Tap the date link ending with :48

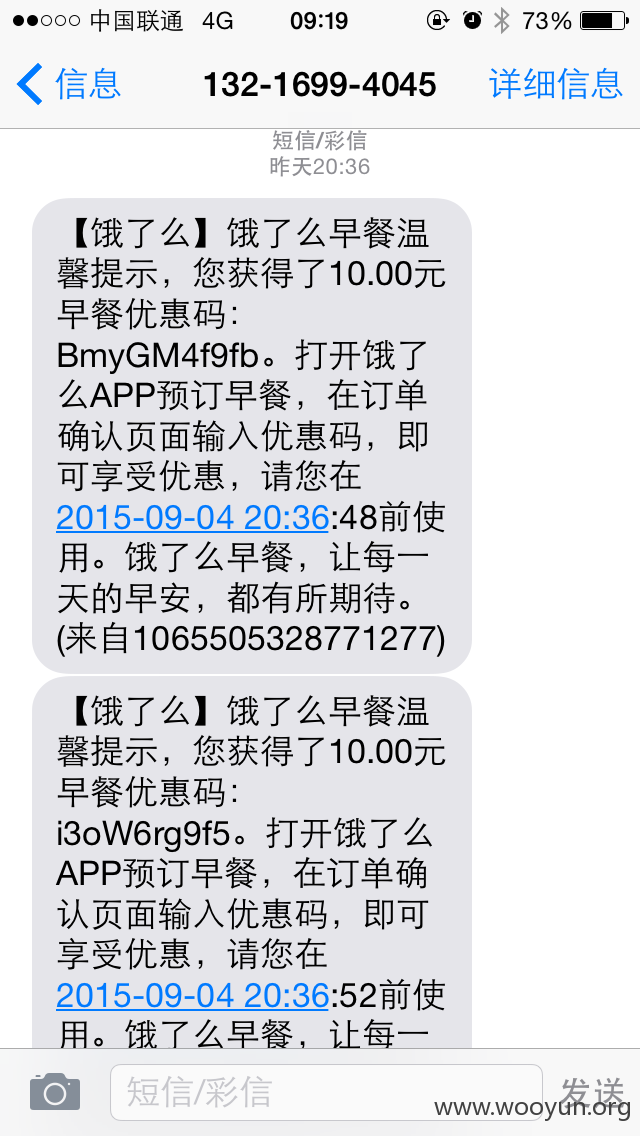(x=193, y=519)
